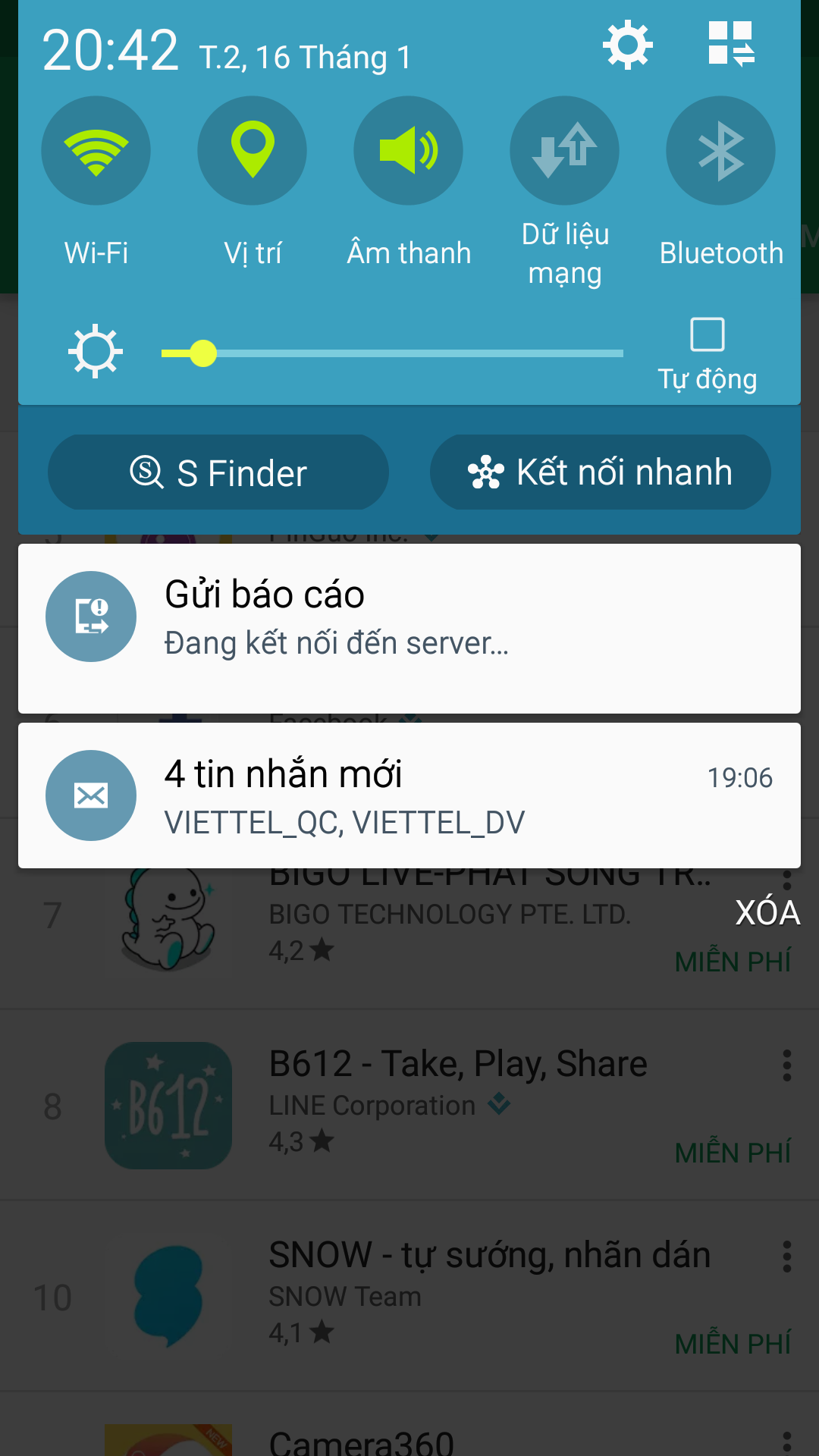Open the 4 tin nhắn mới notification
This screenshot has width=819, height=1456.
[409, 795]
